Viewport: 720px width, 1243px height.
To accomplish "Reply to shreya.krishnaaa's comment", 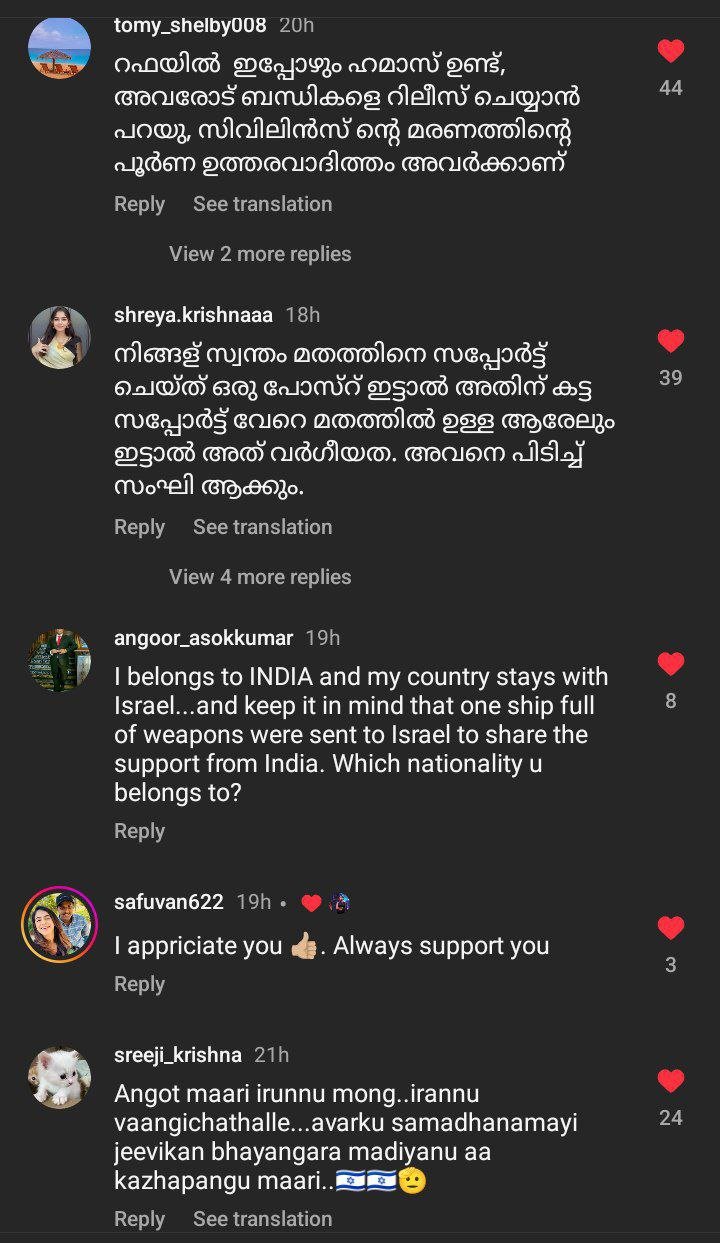I will 139,527.
